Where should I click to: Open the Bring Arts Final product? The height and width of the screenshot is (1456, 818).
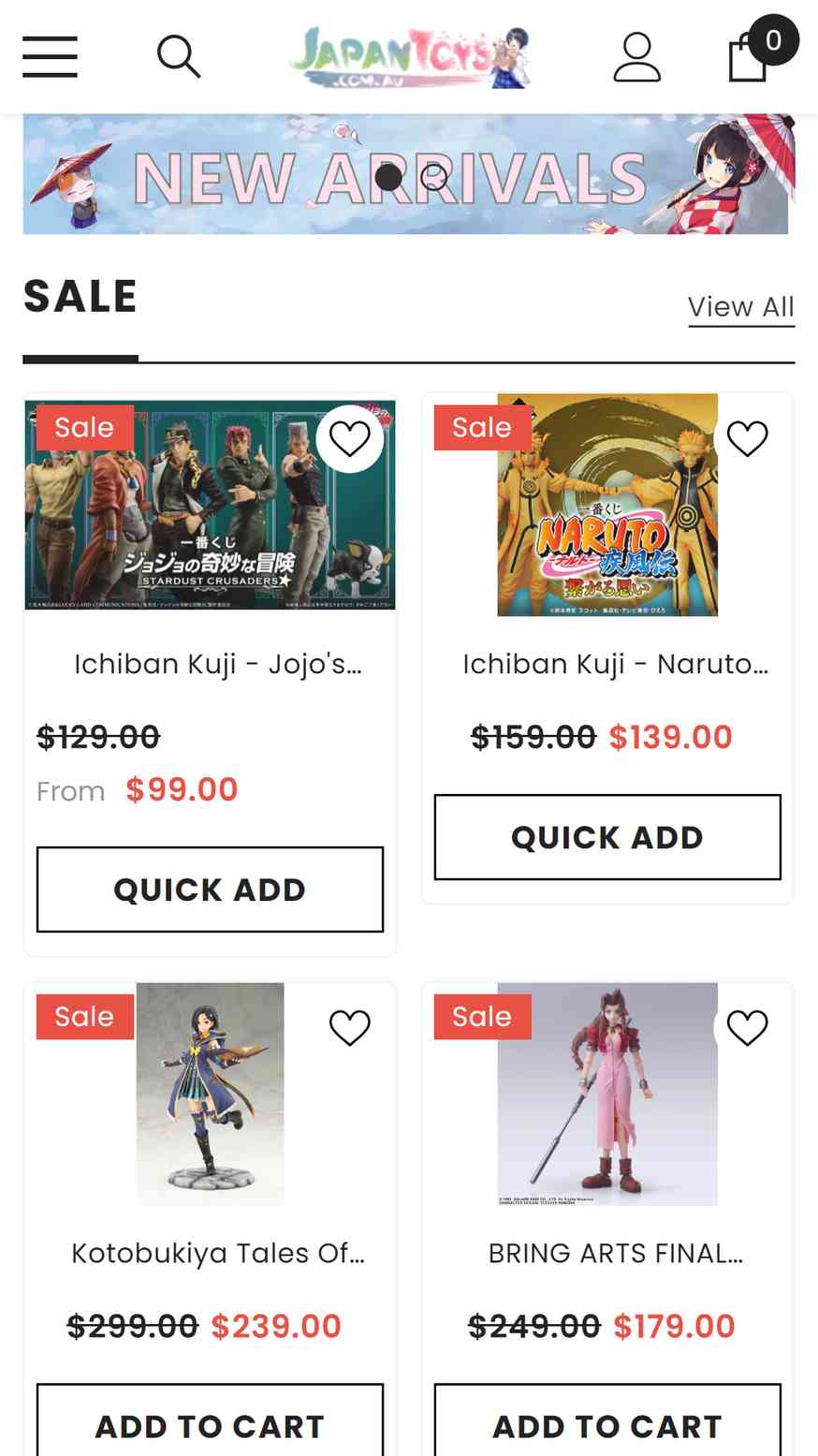[x=615, y=1253]
